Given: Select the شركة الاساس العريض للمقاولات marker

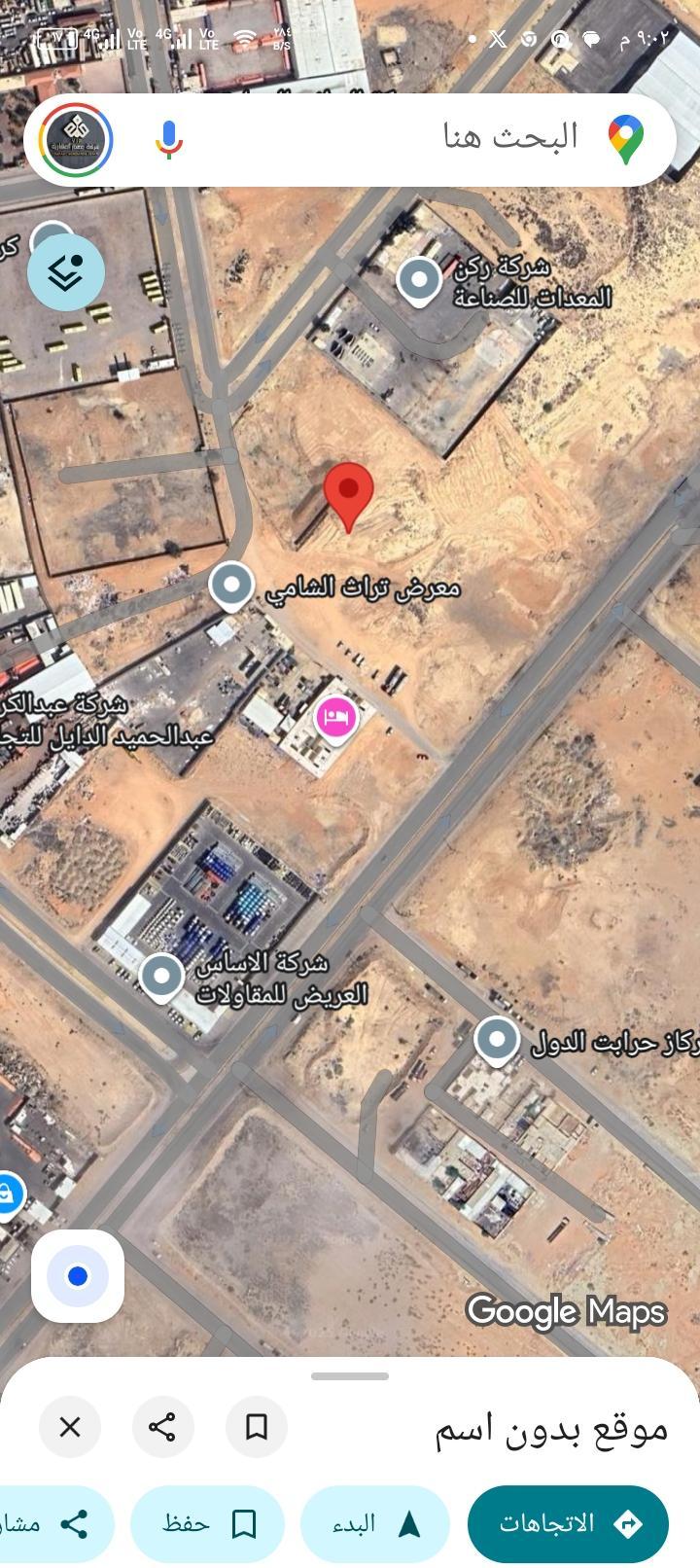Looking at the screenshot, I should (161, 976).
